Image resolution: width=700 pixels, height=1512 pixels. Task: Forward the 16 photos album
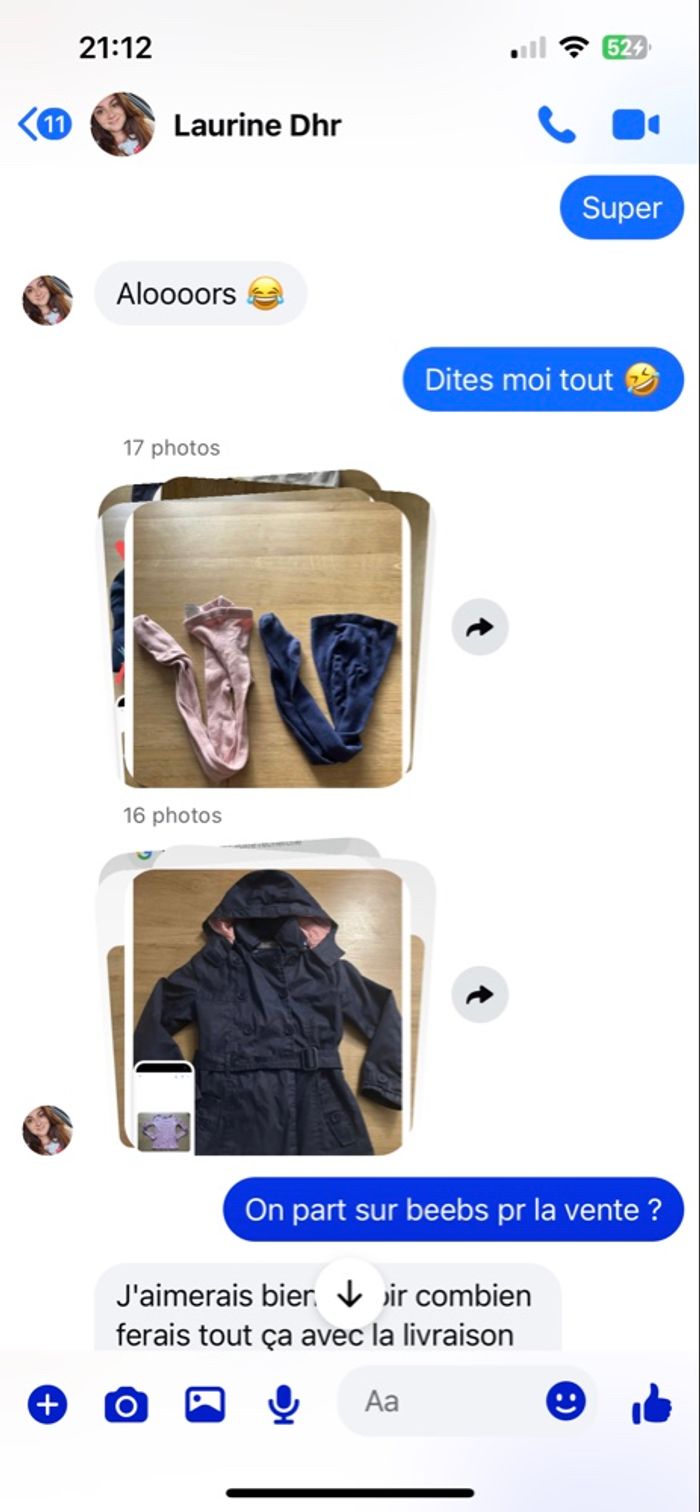(480, 995)
